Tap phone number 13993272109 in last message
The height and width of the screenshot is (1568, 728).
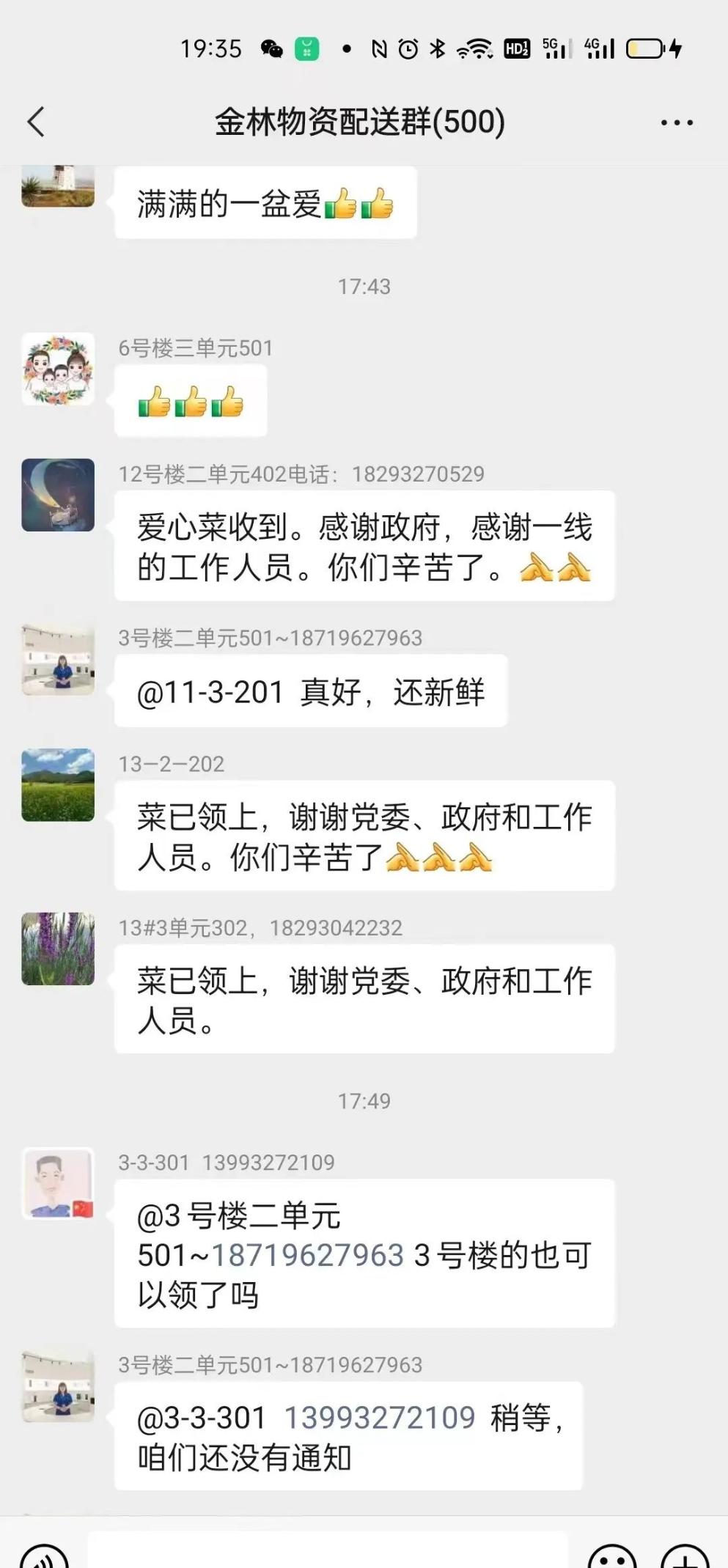pyautogui.click(x=379, y=1418)
